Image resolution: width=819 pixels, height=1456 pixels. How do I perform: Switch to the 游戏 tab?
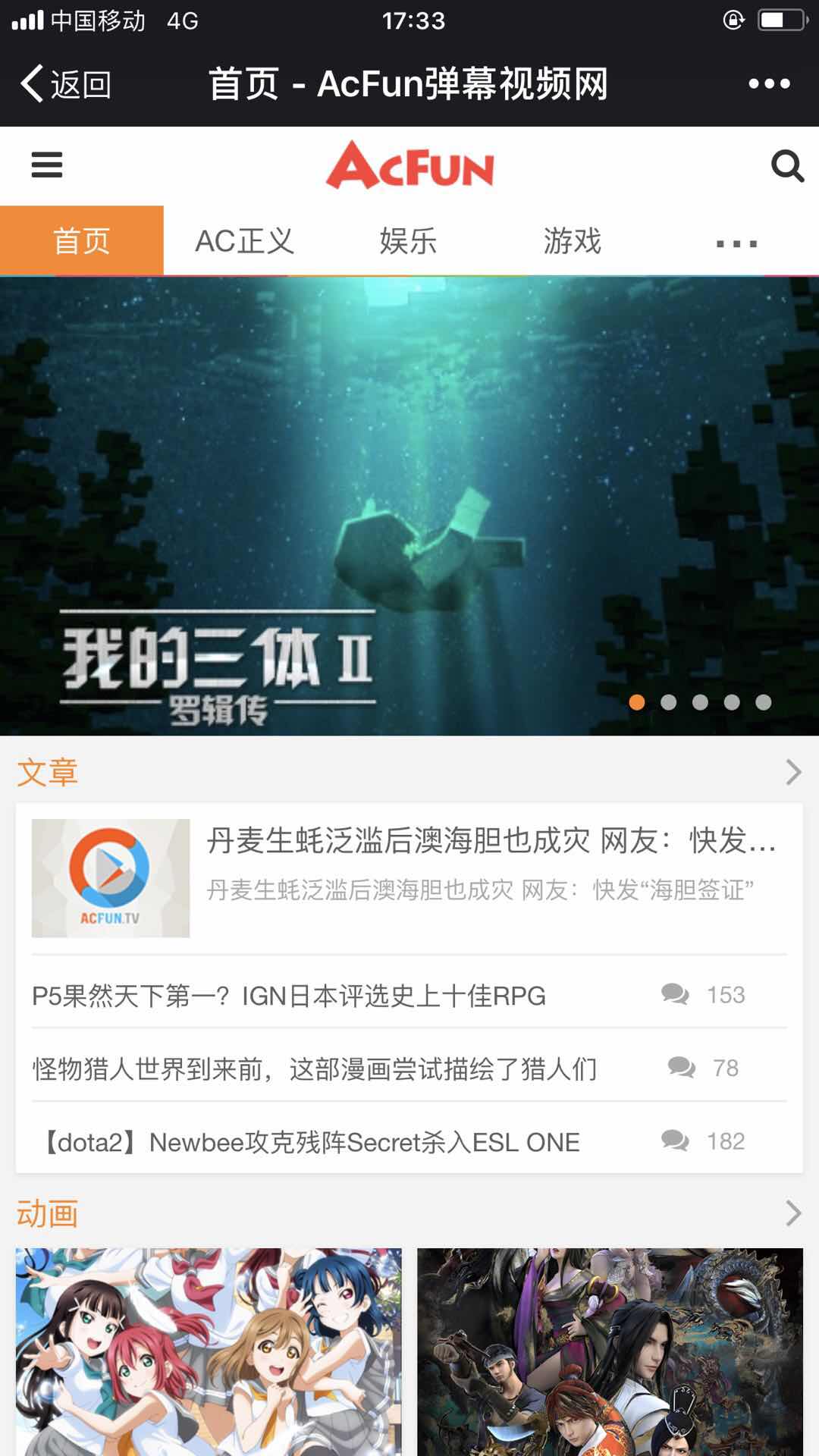click(x=572, y=241)
